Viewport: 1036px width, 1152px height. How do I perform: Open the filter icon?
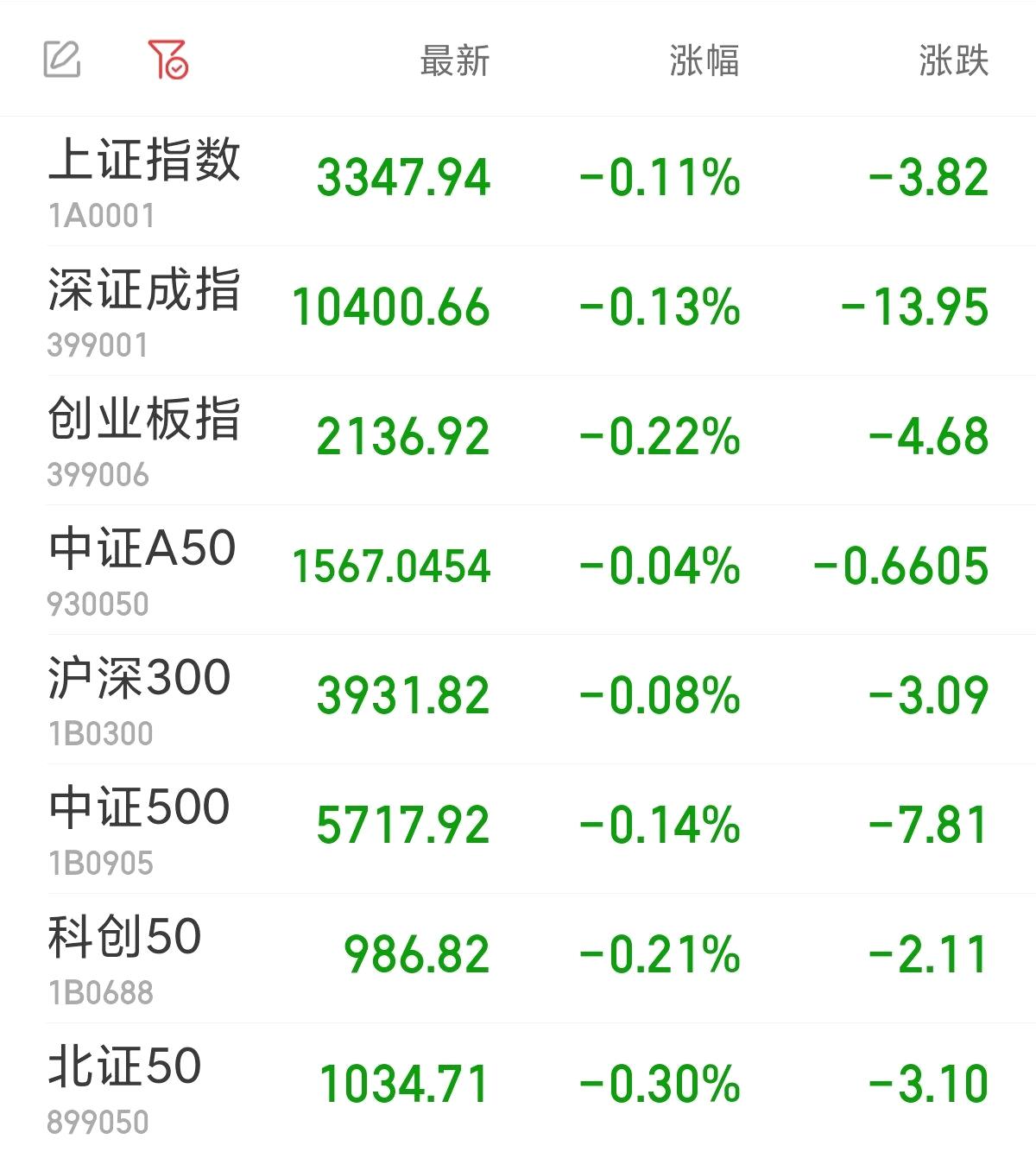click(167, 60)
